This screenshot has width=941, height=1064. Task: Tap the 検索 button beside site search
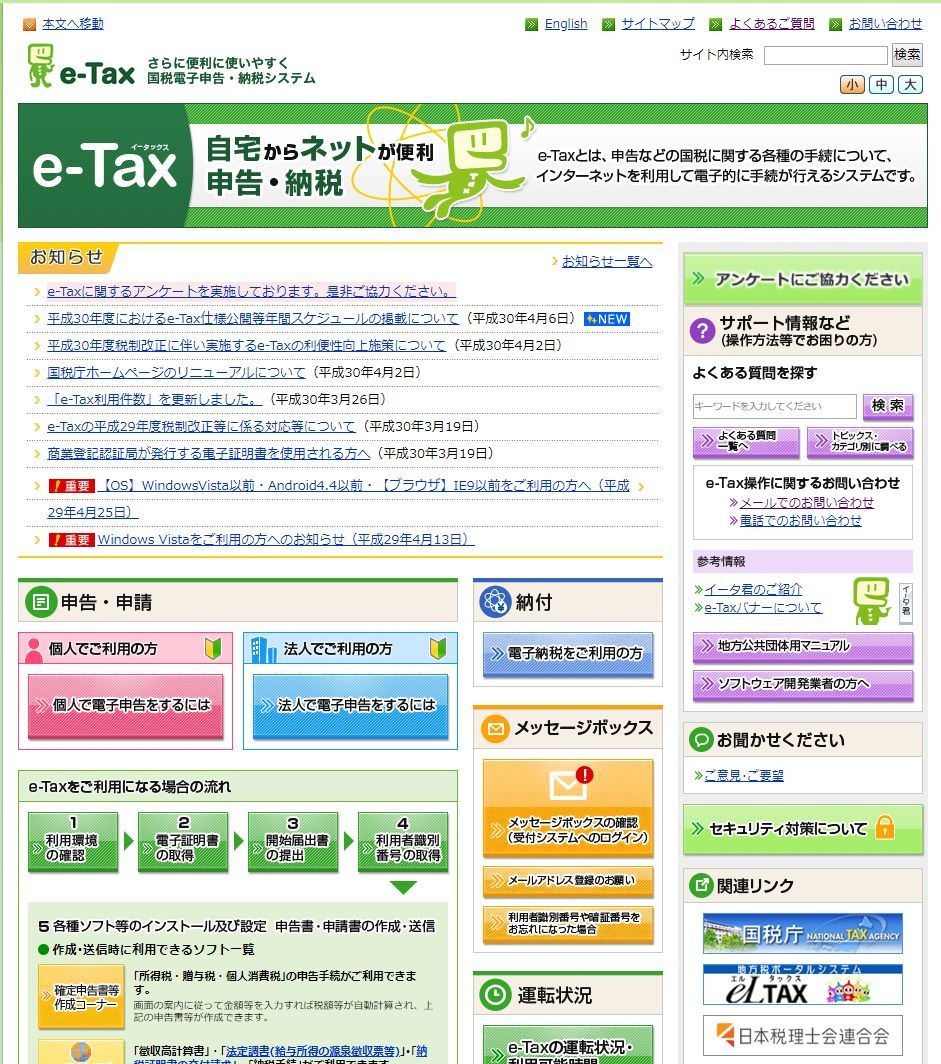(907, 55)
